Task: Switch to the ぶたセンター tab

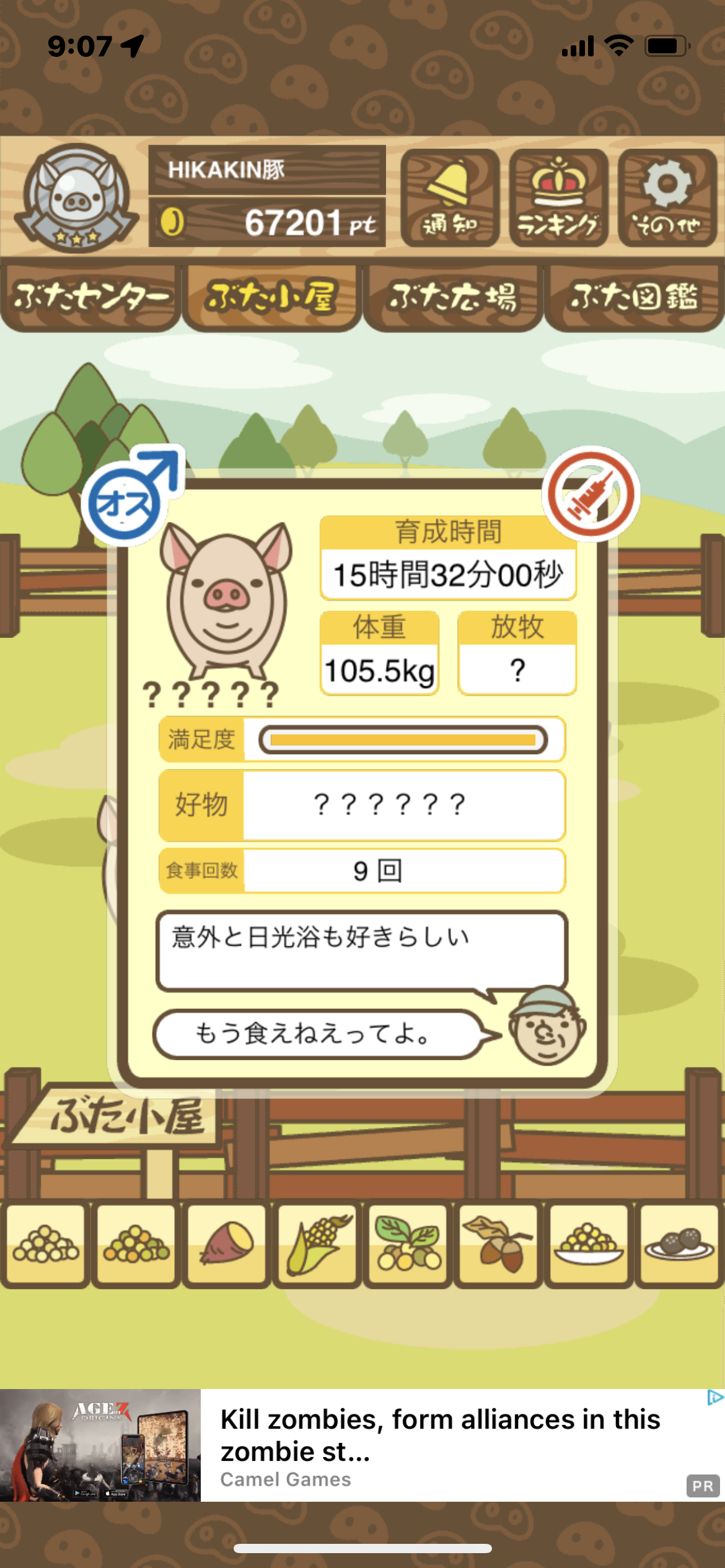Action: coord(90,298)
